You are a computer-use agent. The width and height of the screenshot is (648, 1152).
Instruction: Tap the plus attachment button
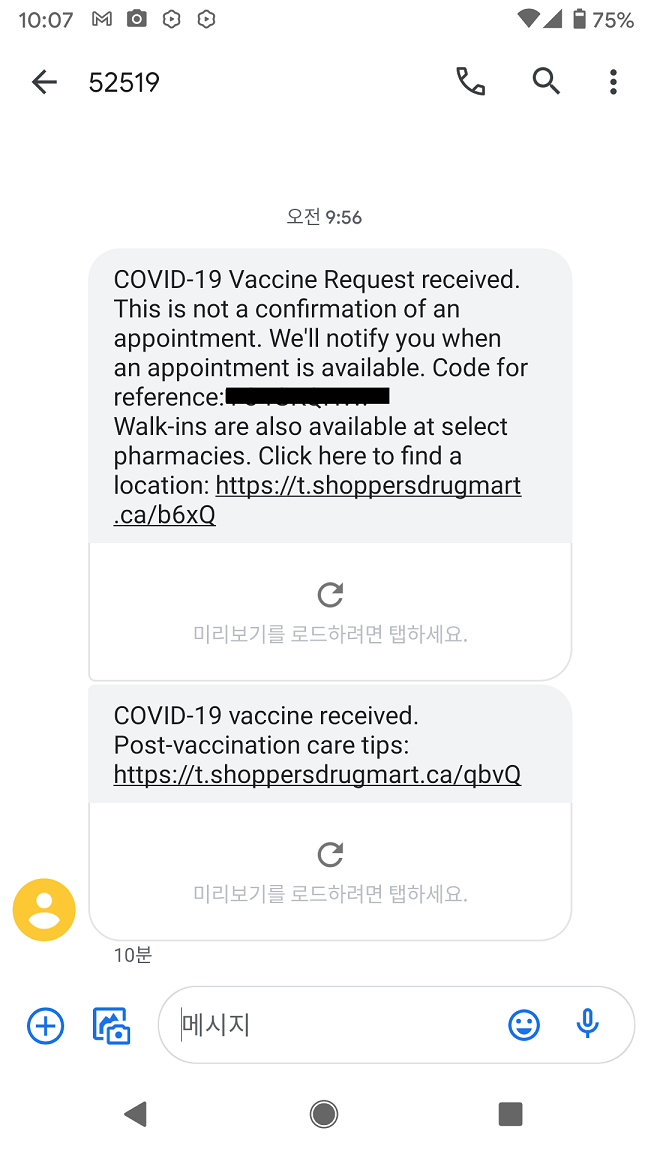pyautogui.click(x=45, y=1026)
